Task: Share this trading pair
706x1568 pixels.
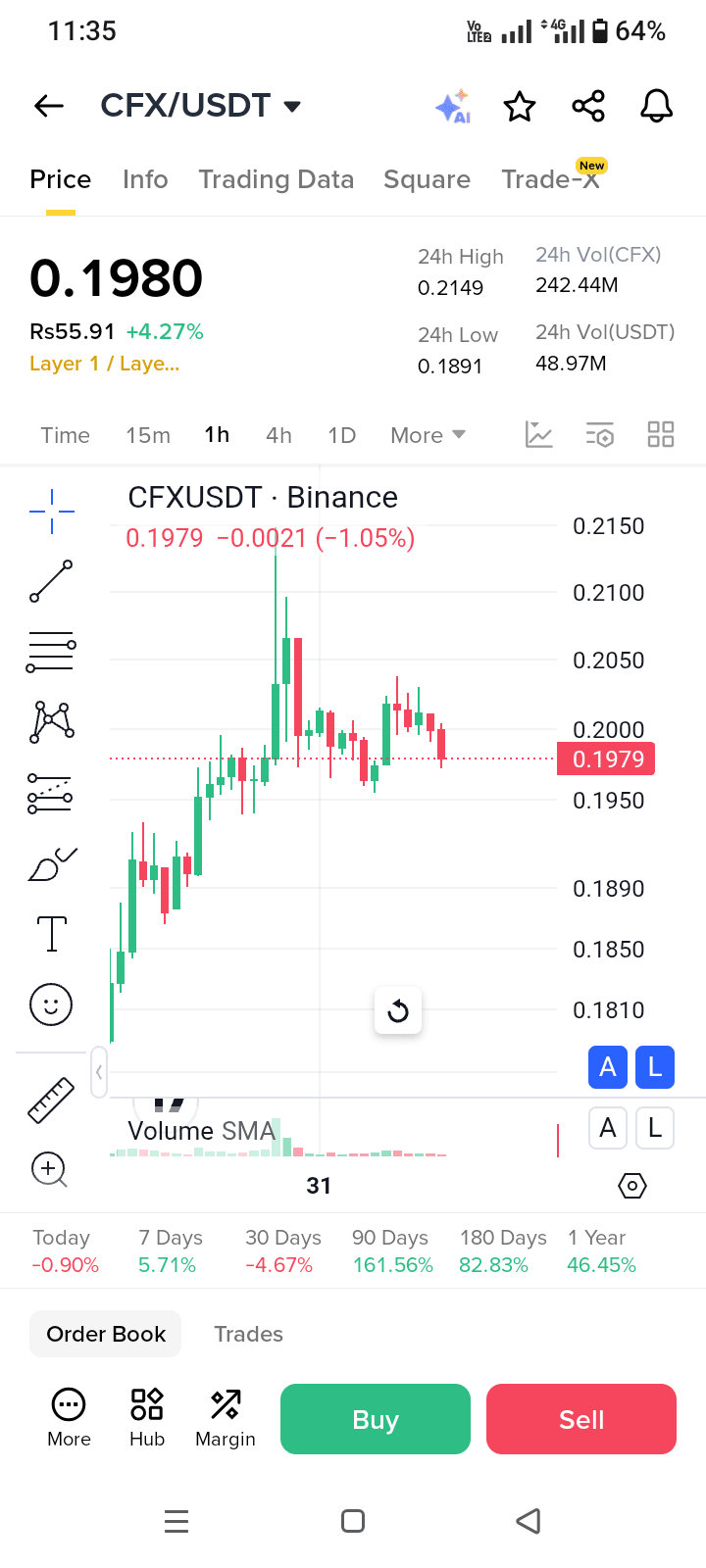Action: tap(588, 106)
